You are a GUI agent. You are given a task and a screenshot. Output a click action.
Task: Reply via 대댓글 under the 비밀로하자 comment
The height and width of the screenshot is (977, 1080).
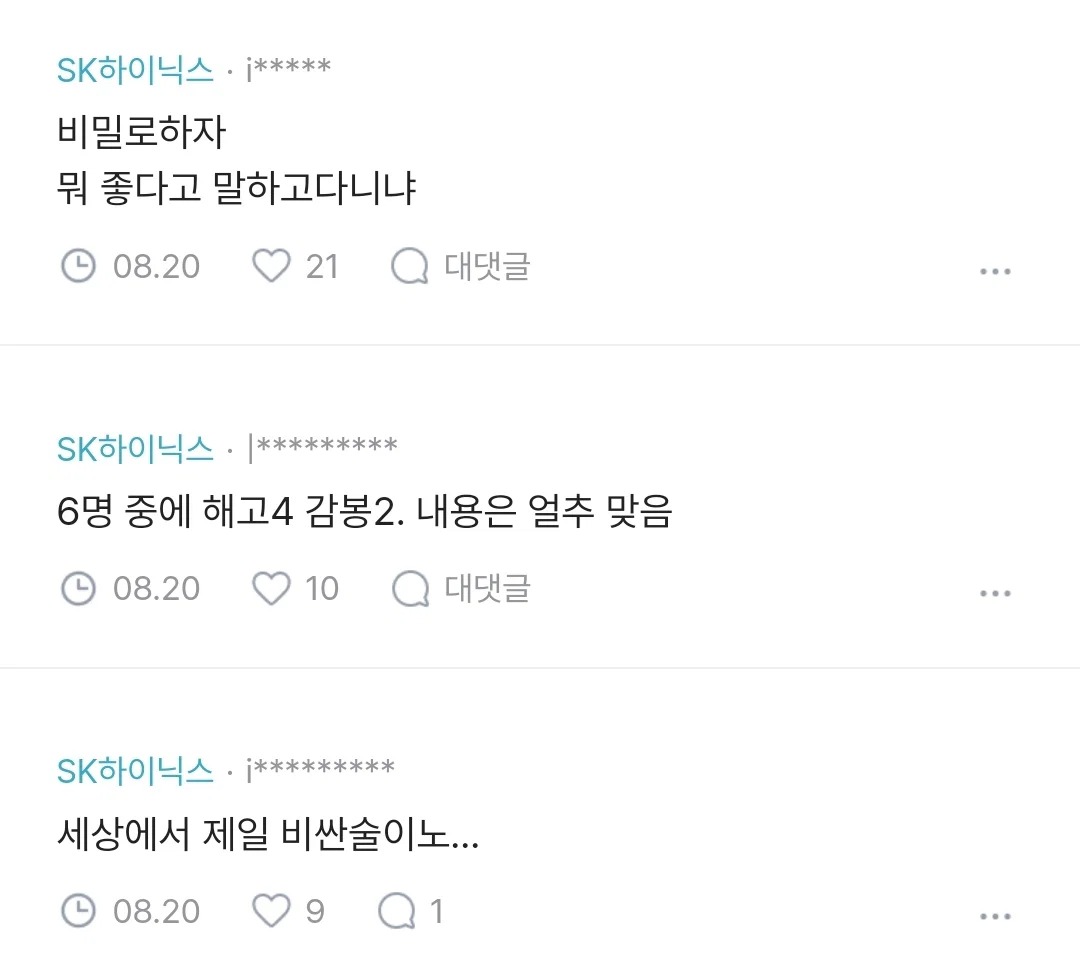[461, 266]
